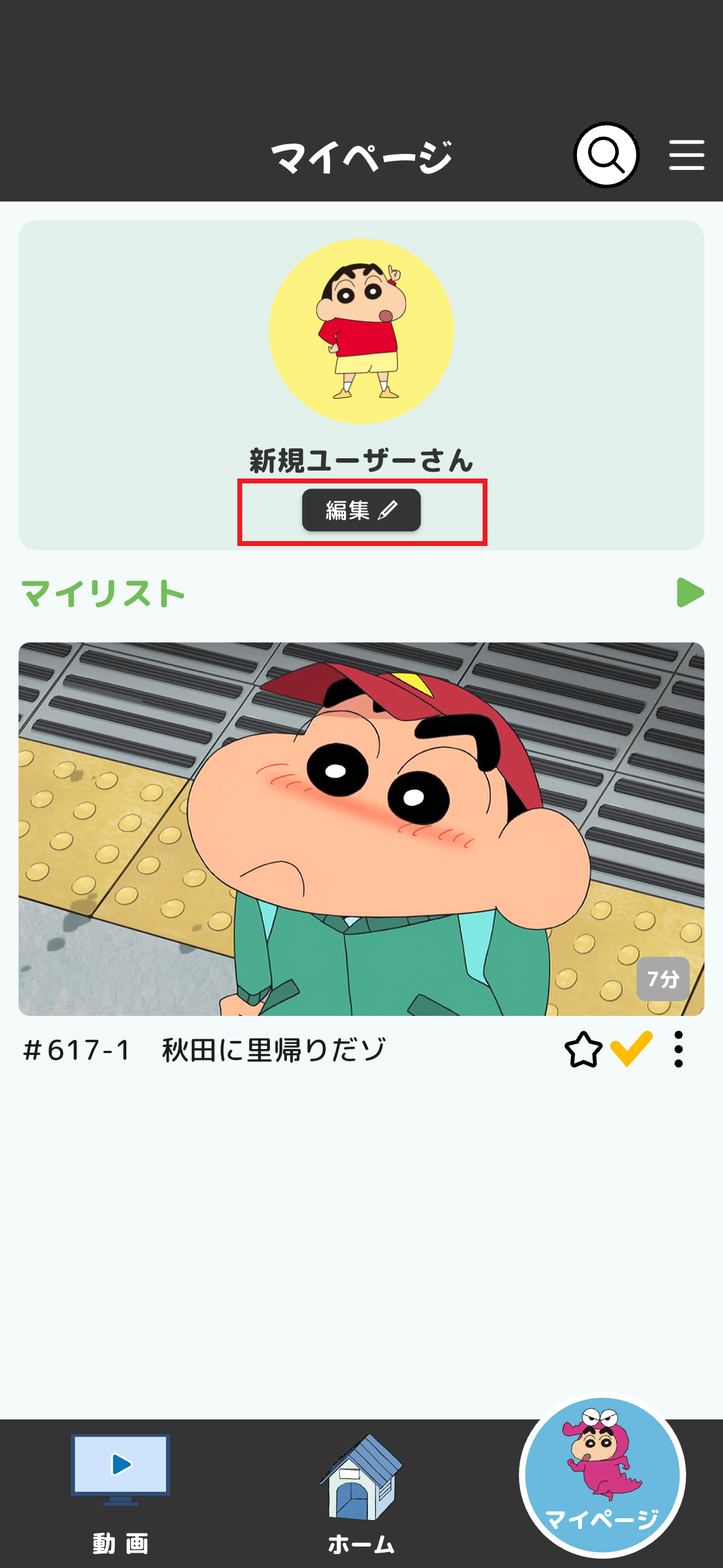Open the search icon
723x1568 pixels.
pyautogui.click(x=606, y=155)
